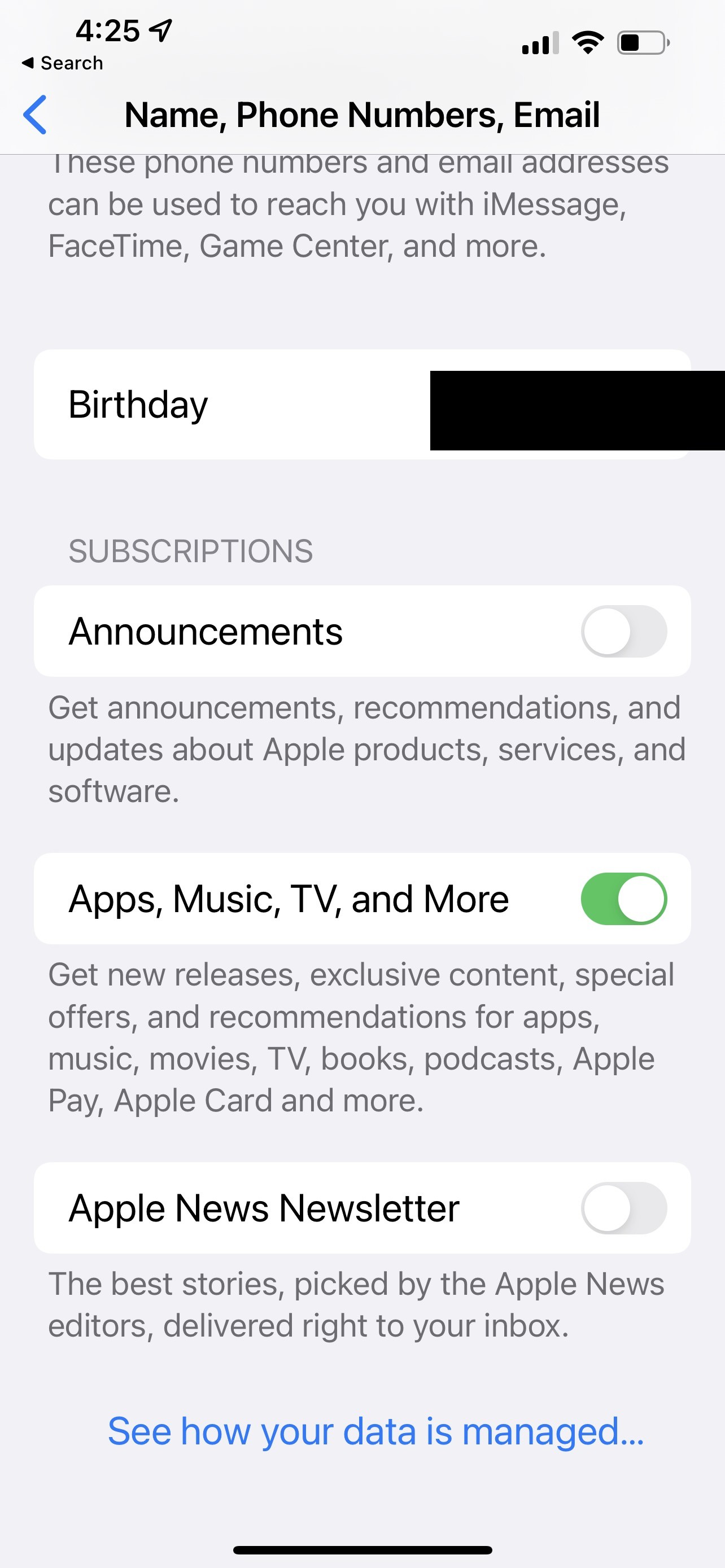Enable the Apple News Newsletter
This screenshot has width=725, height=1568.
tap(623, 1208)
